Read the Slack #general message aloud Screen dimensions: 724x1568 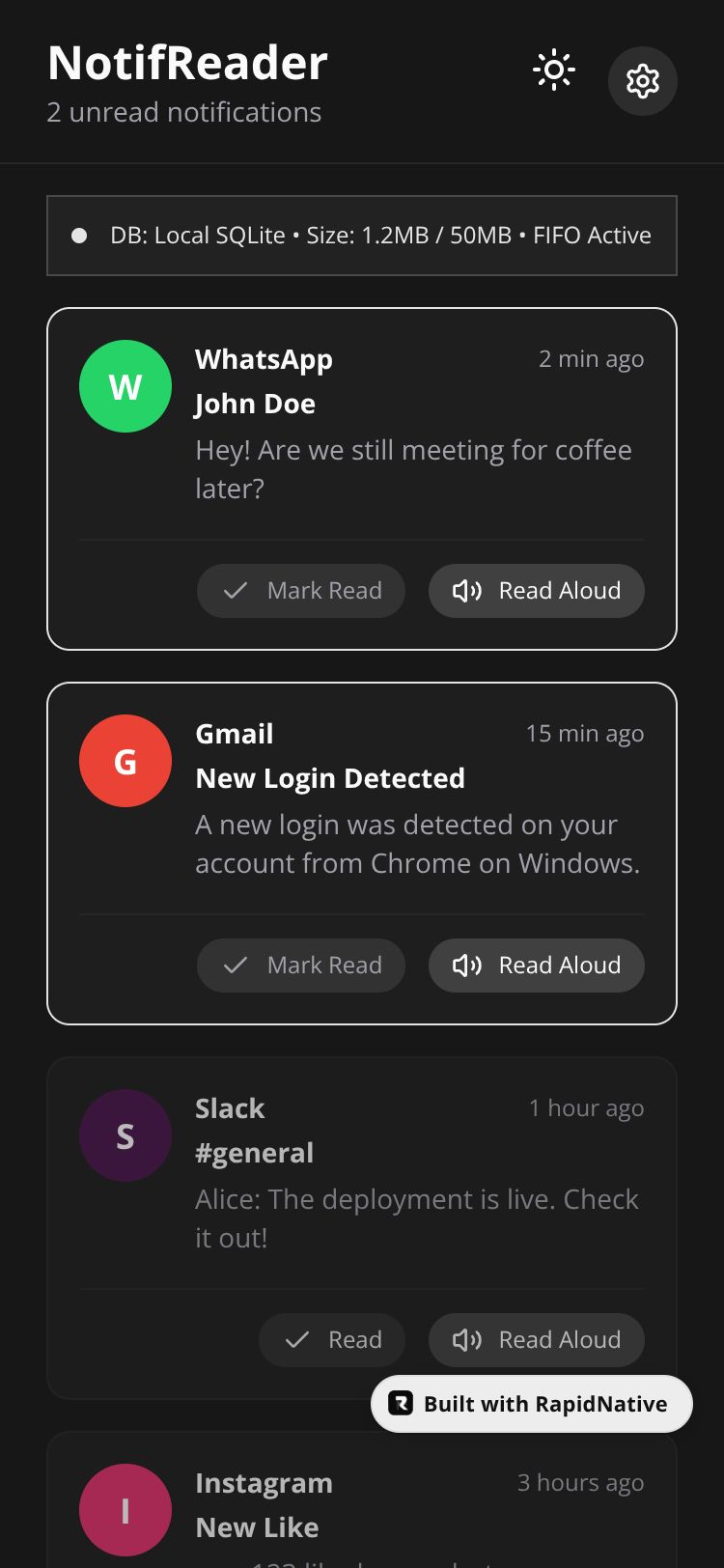tap(536, 1340)
